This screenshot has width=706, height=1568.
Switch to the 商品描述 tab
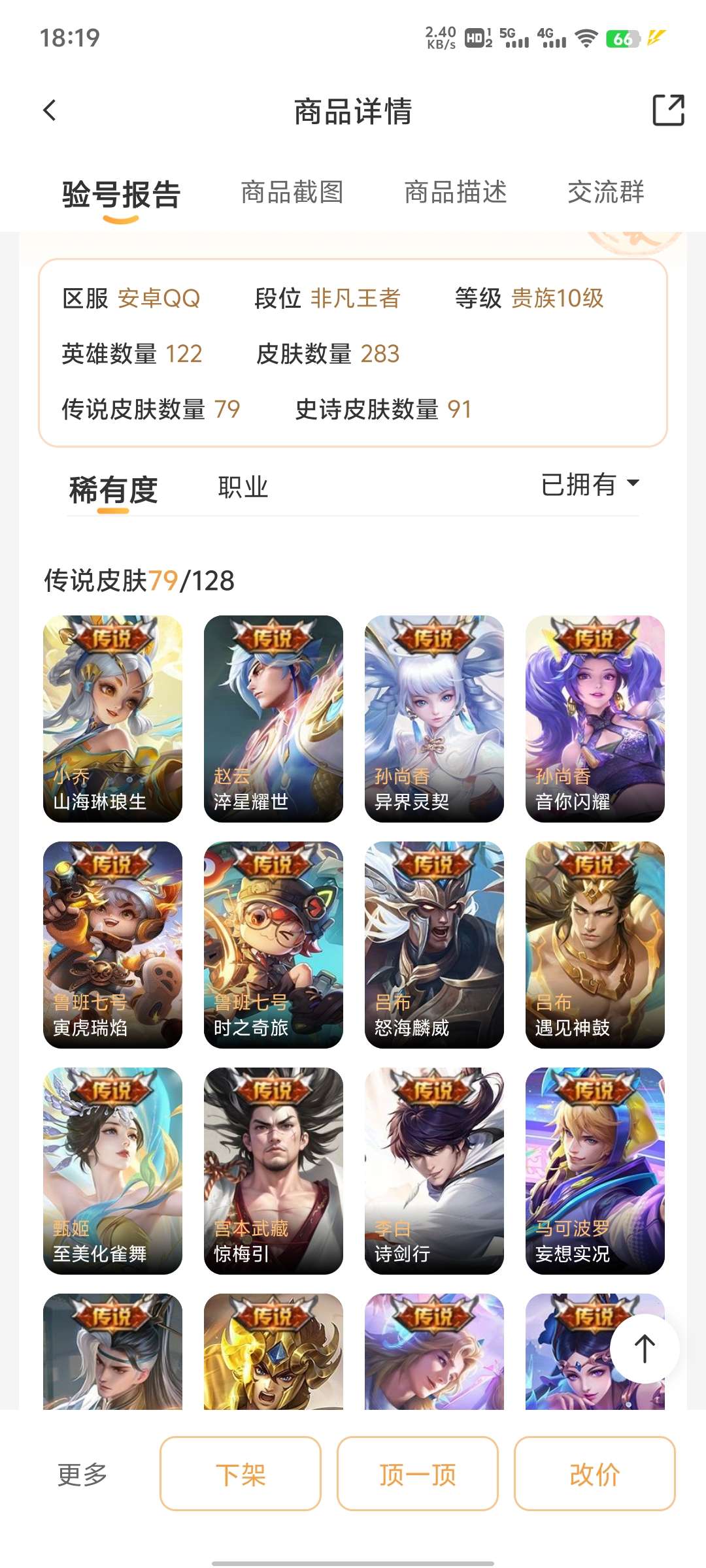click(x=455, y=193)
